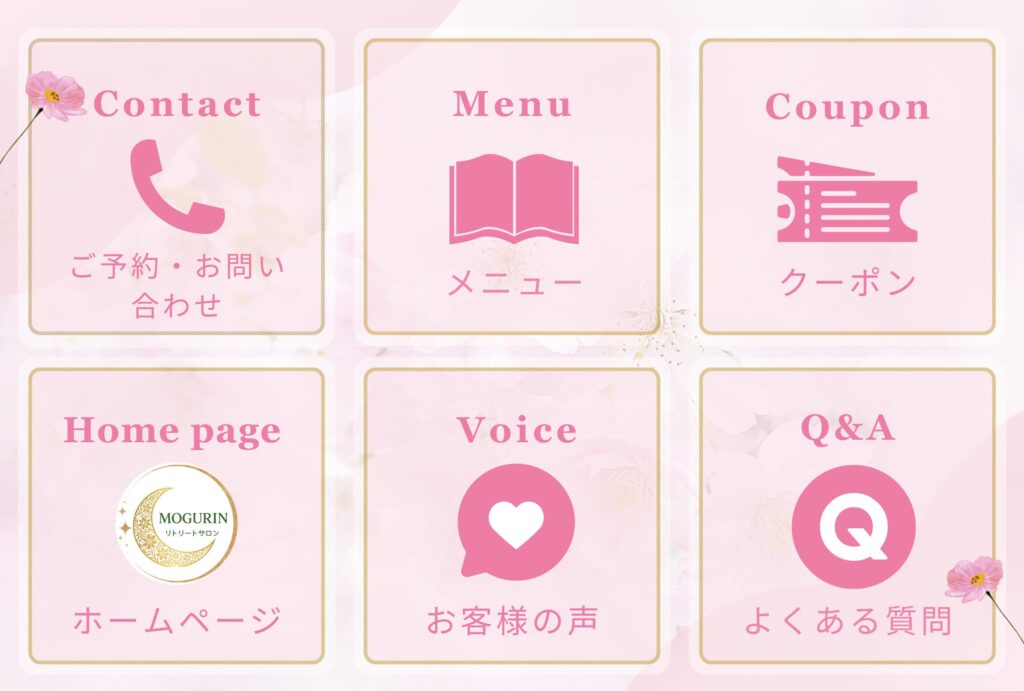This screenshot has height=691, width=1024.
Task: Open the Contact tile for reservations
Action: (177, 188)
